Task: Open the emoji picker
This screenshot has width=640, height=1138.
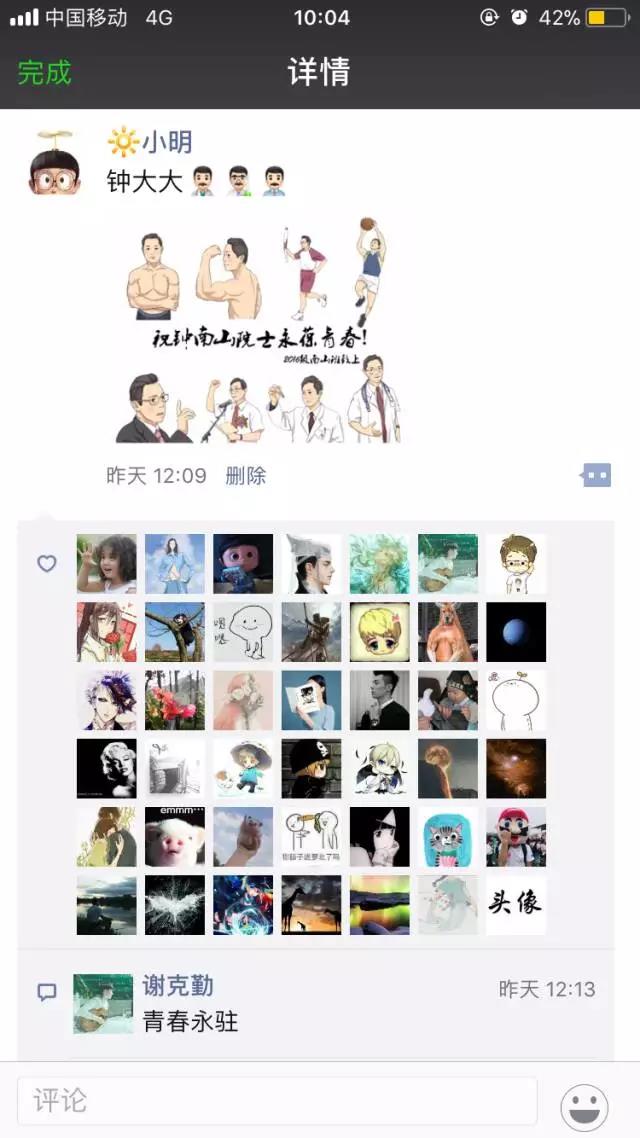Action: pos(585,1106)
